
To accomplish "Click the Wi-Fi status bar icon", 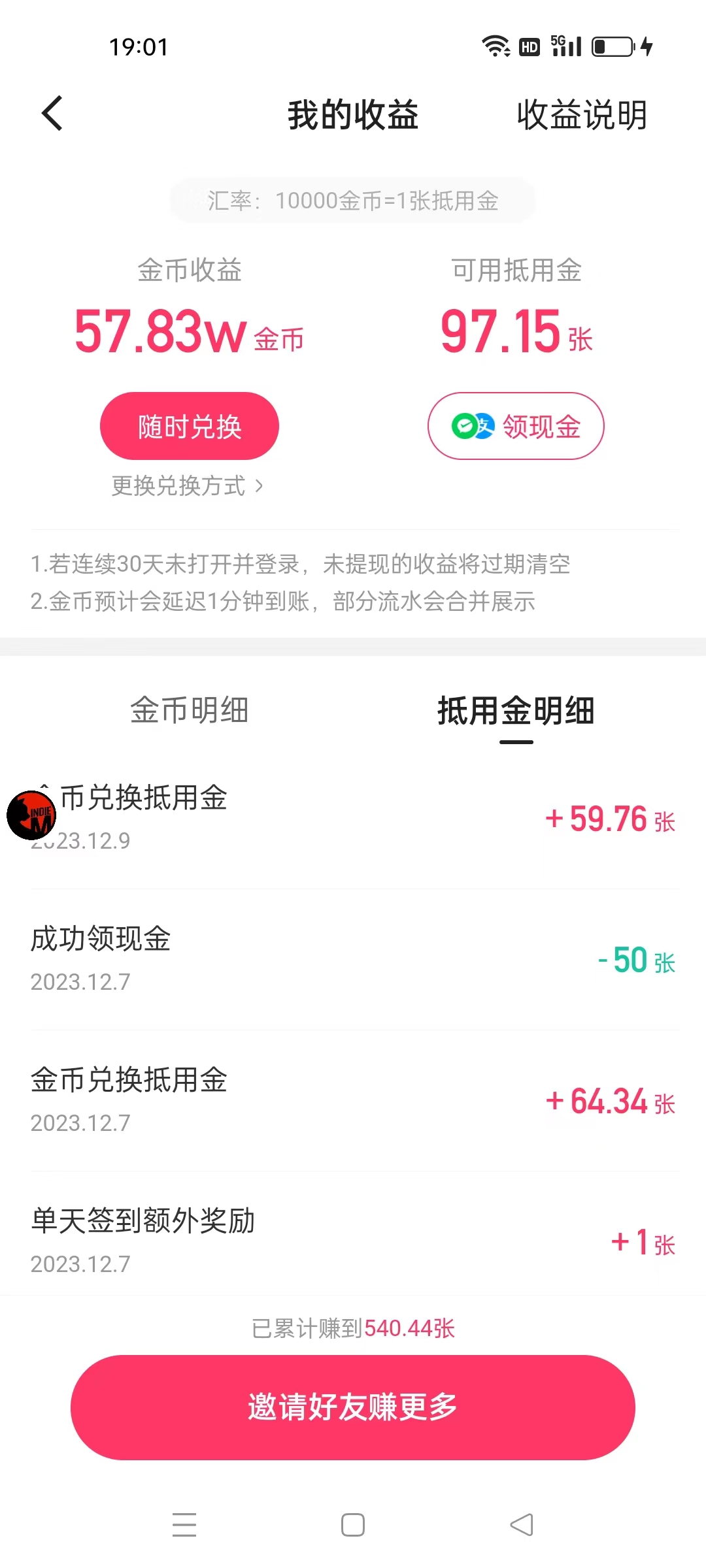I will [x=495, y=46].
